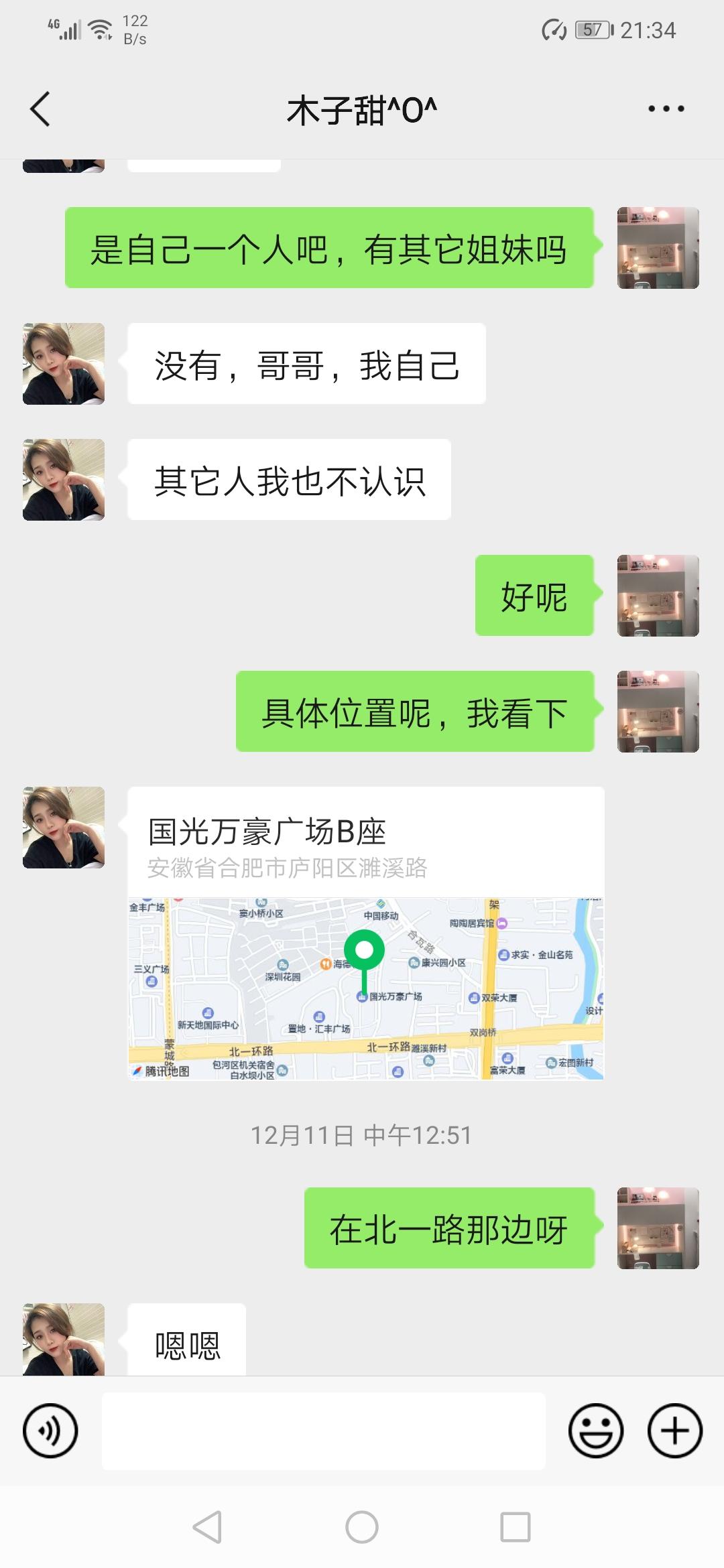
Task: Focus the message text field
Action: [x=323, y=1431]
